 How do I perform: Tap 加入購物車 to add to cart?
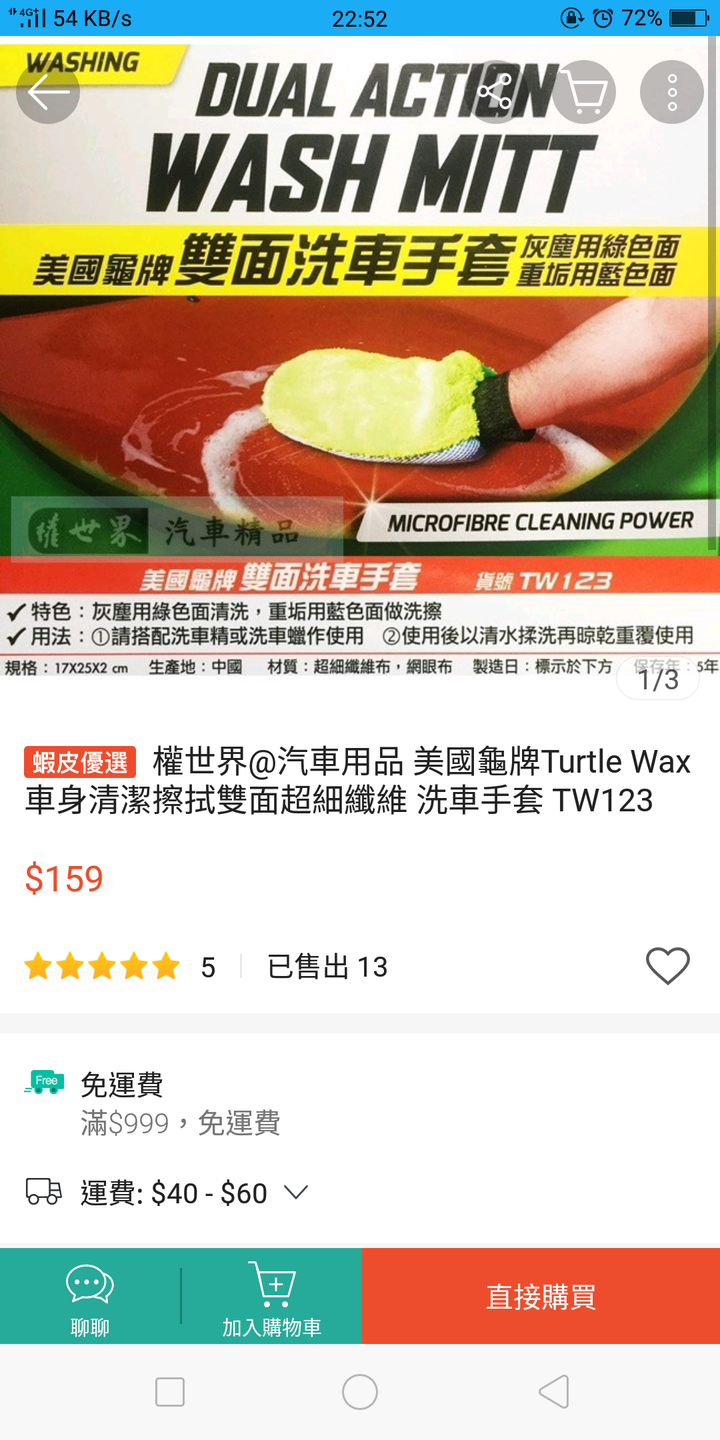[x=271, y=1296]
